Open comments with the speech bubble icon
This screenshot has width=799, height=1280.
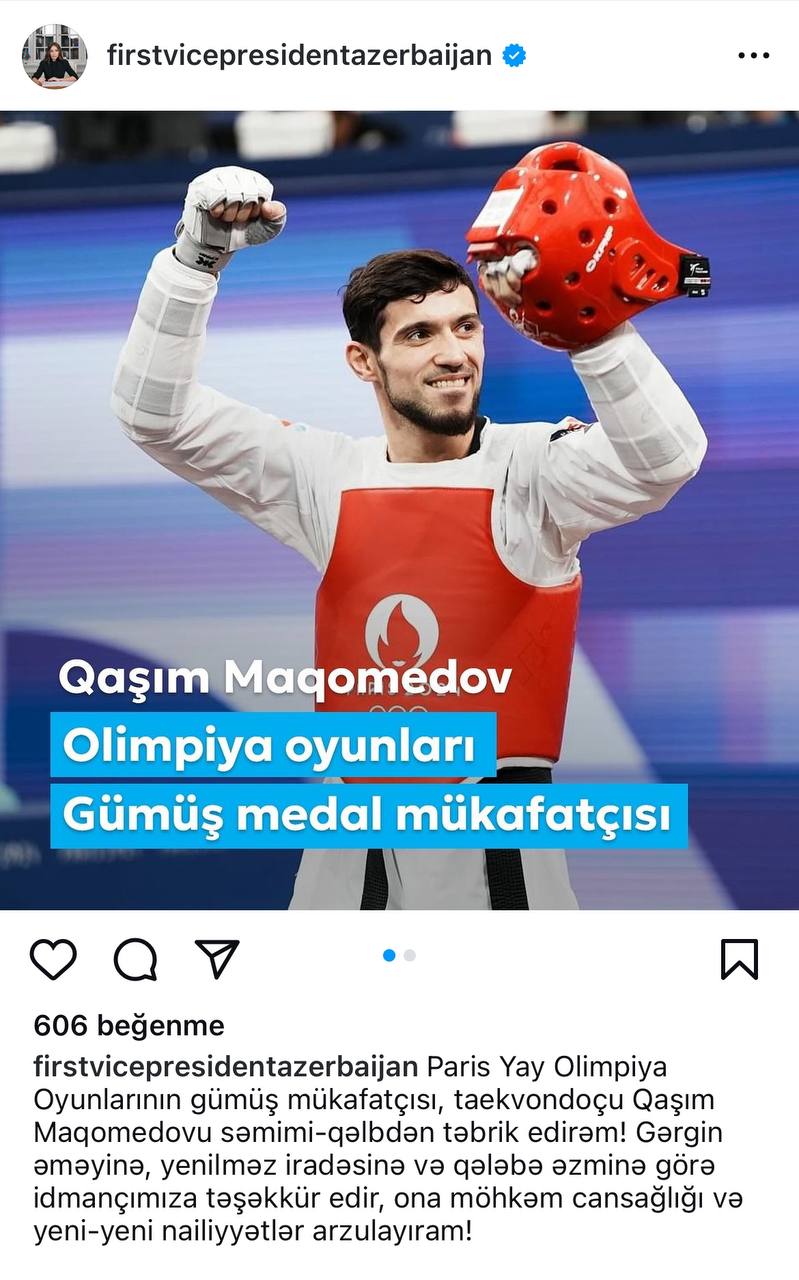pos(135,960)
